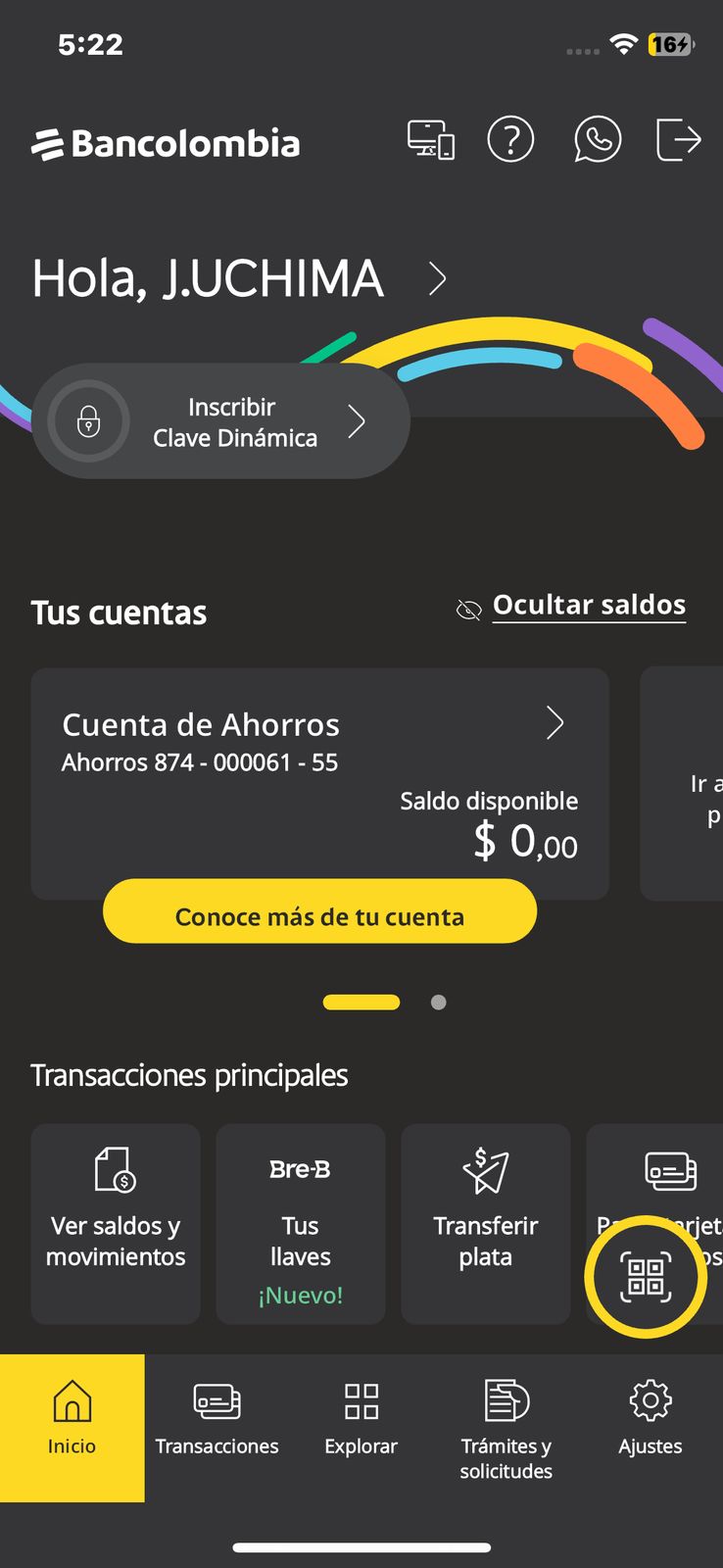Log out with the exit icon
723x1568 pixels.
(x=678, y=140)
